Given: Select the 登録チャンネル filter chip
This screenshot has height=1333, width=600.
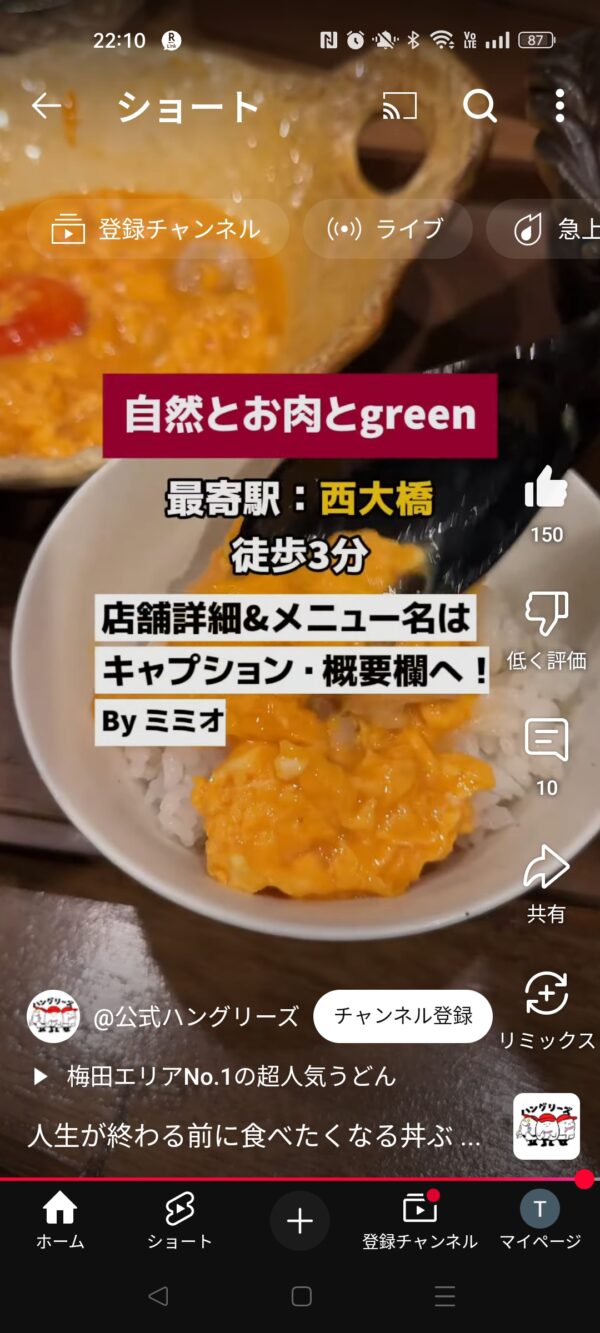Looking at the screenshot, I should [x=157, y=229].
